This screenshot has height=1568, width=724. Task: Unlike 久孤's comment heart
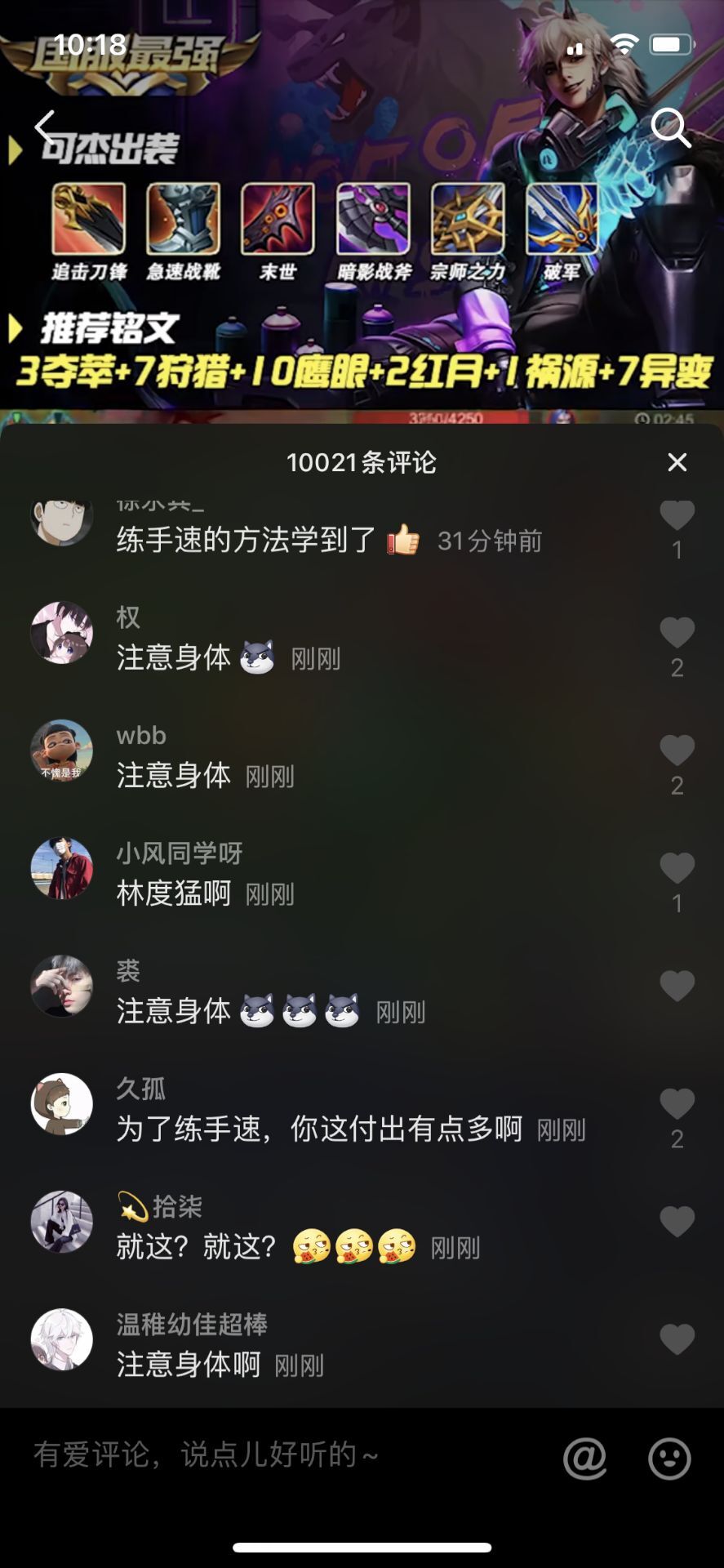coord(677,1101)
